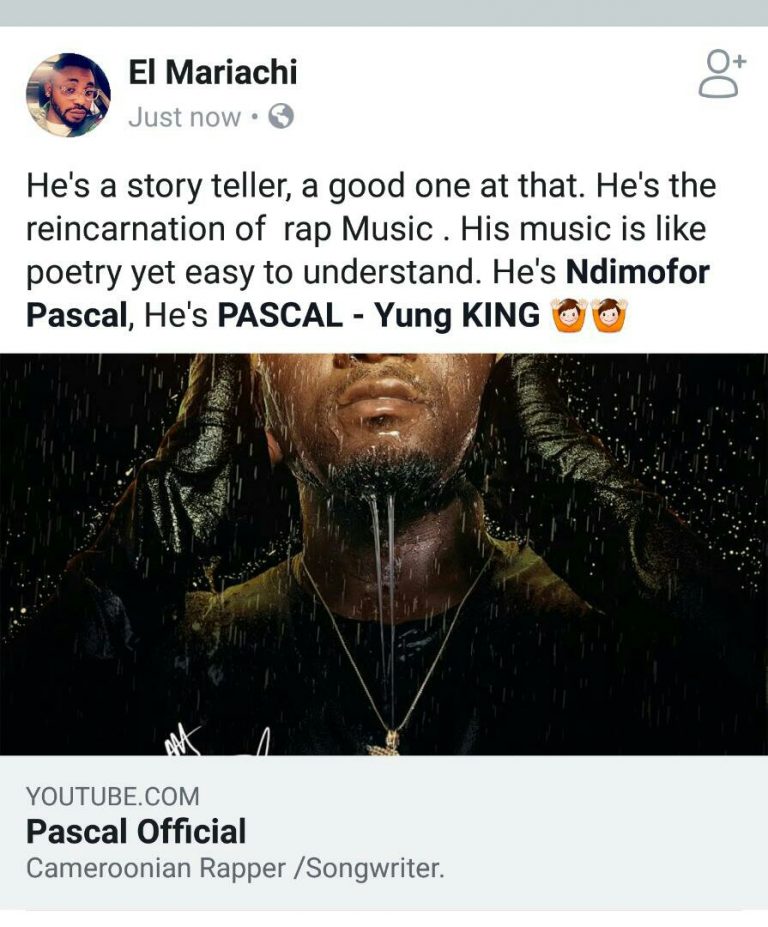Tap the El Mariachi profile name
Screen dimensions: 768x927
(213, 73)
